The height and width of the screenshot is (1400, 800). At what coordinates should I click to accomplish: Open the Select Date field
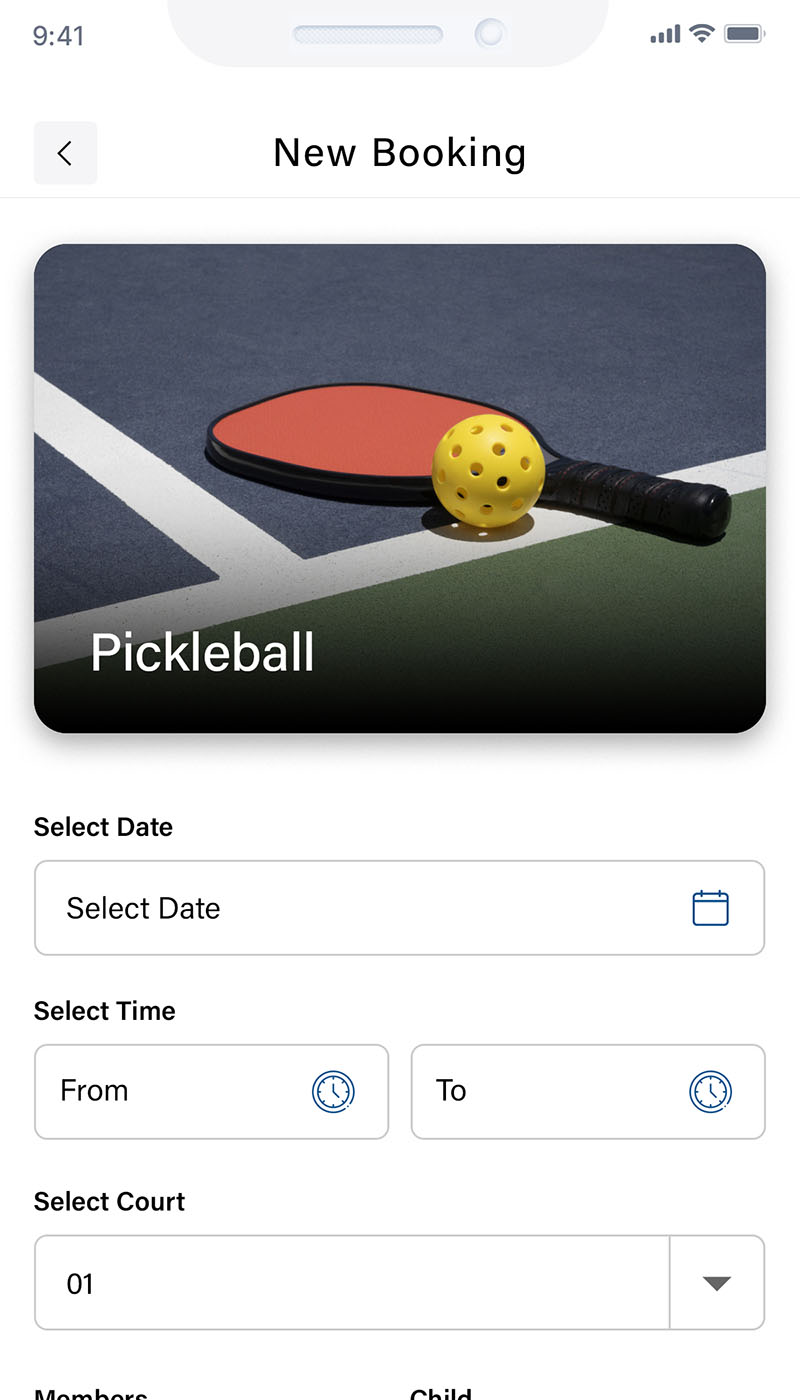[400, 908]
